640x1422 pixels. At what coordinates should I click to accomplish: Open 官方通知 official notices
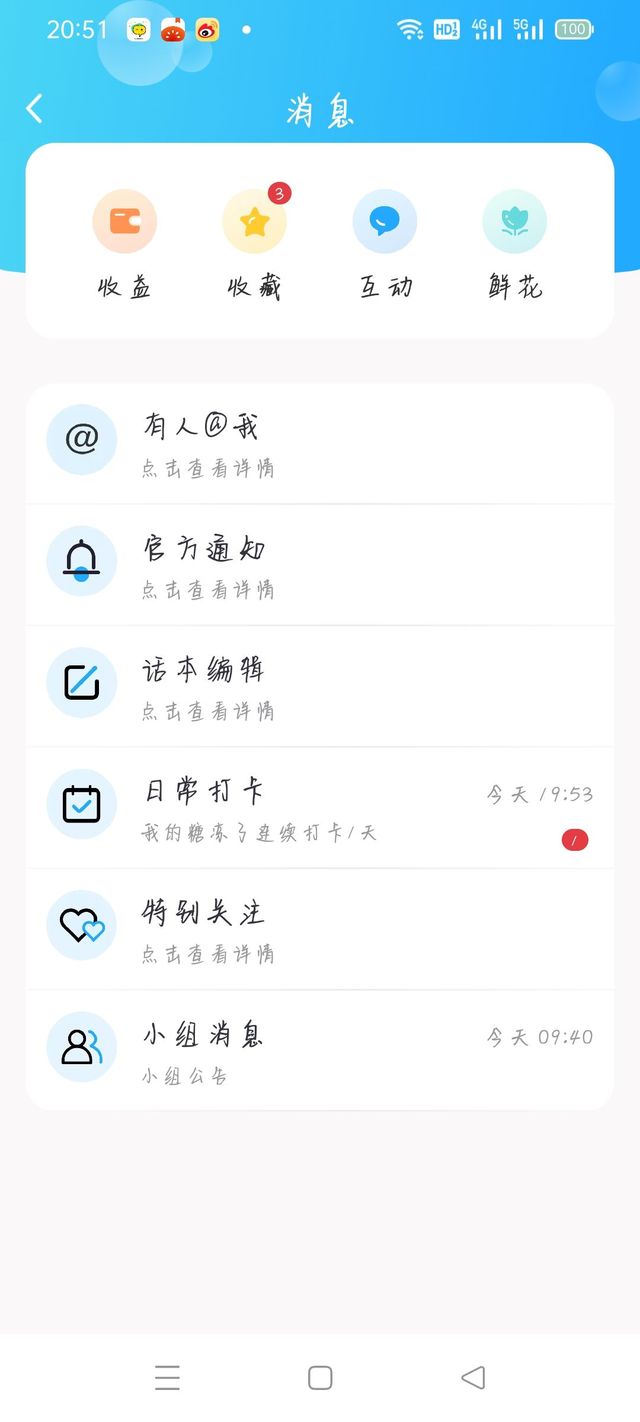320,565
